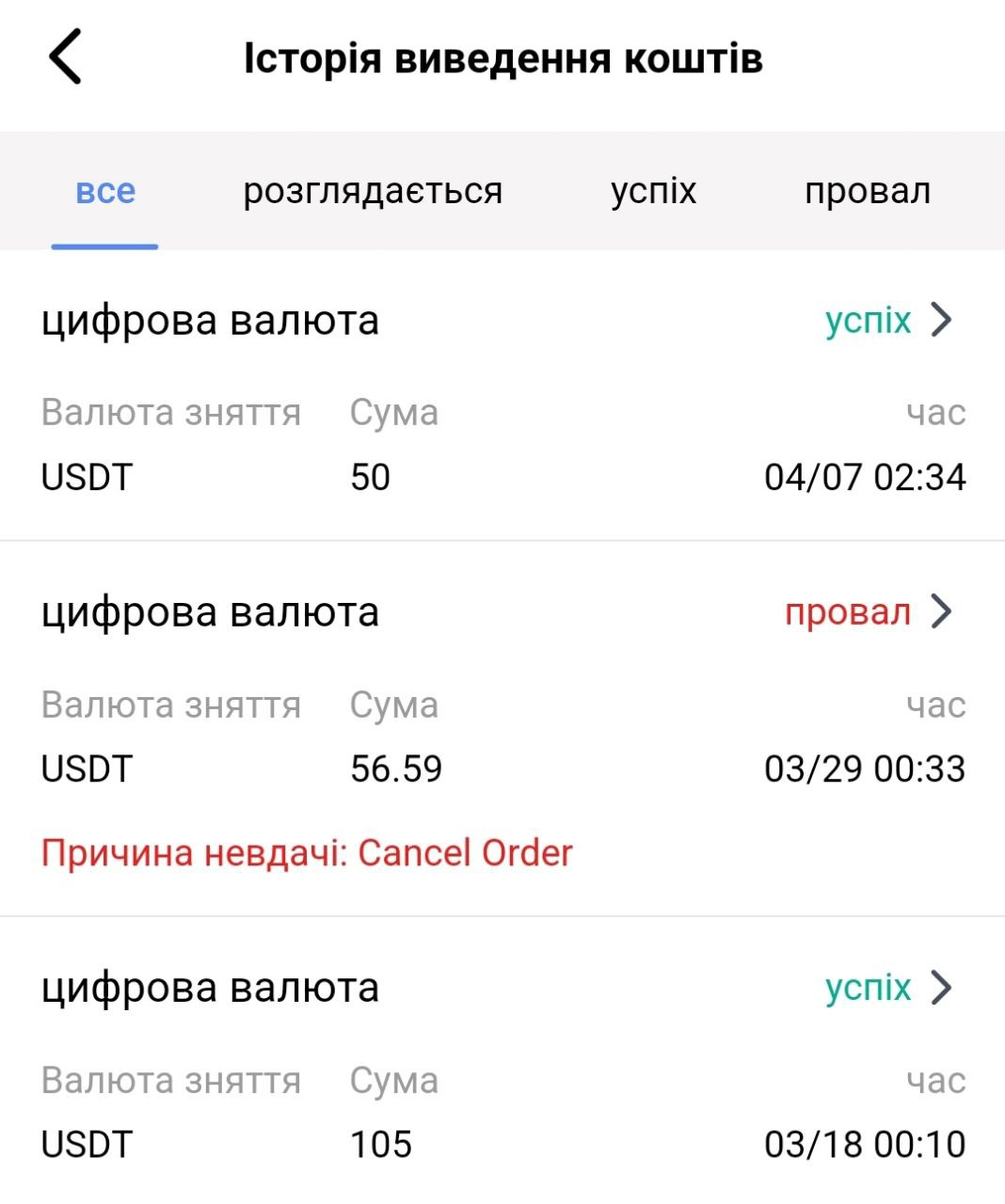The height and width of the screenshot is (1204, 1005).
Task: Expand the last цифрова валюта record
Action: pyautogui.click(x=211, y=988)
